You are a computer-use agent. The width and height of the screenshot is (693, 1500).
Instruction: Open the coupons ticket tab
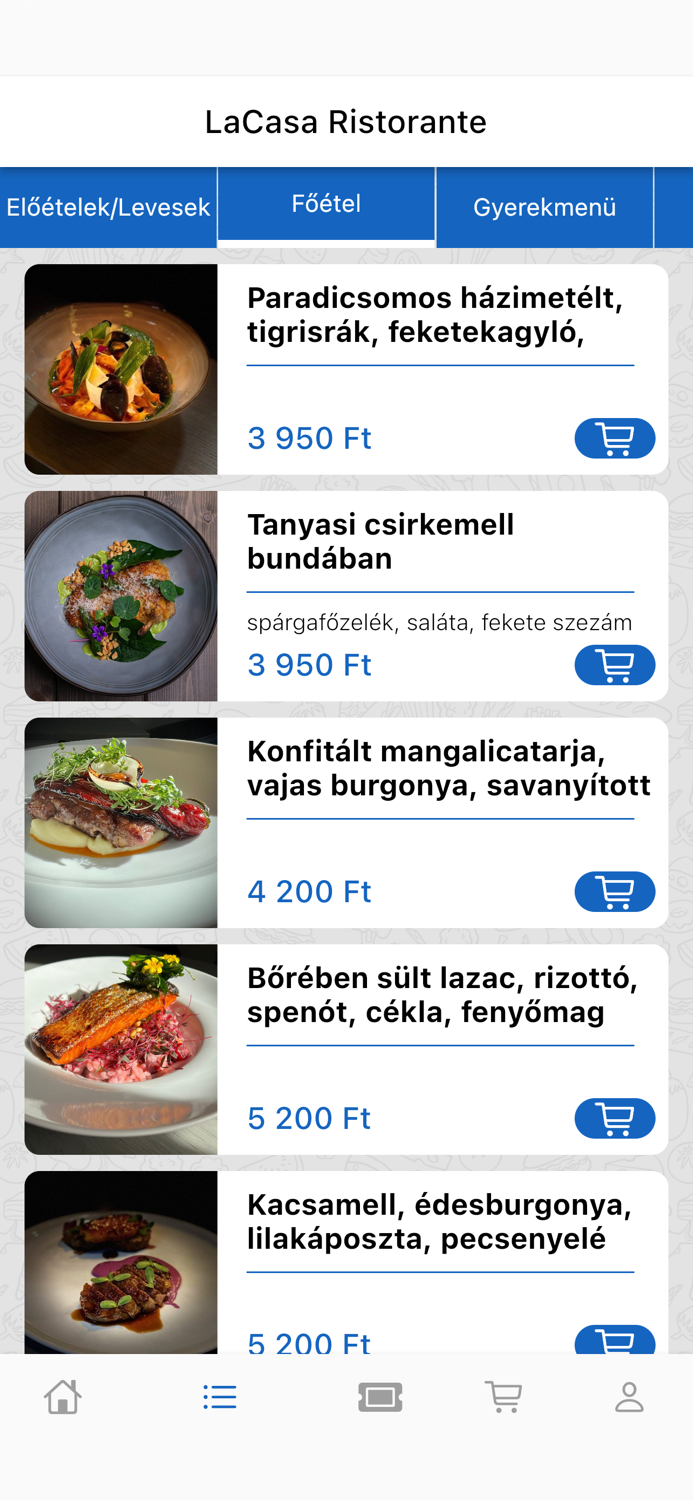pyautogui.click(x=380, y=1396)
